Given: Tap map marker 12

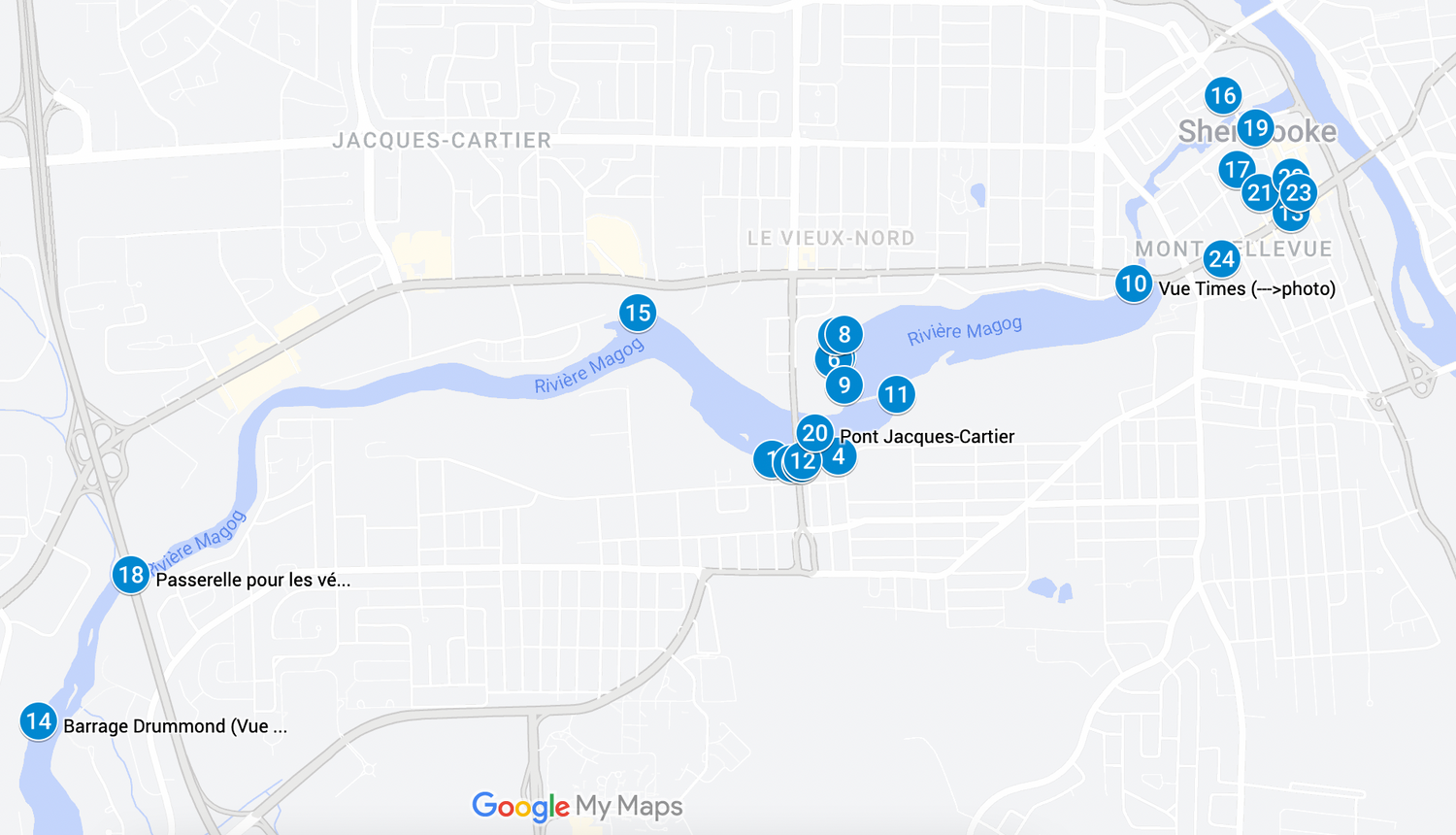Looking at the screenshot, I should coord(802,461).
